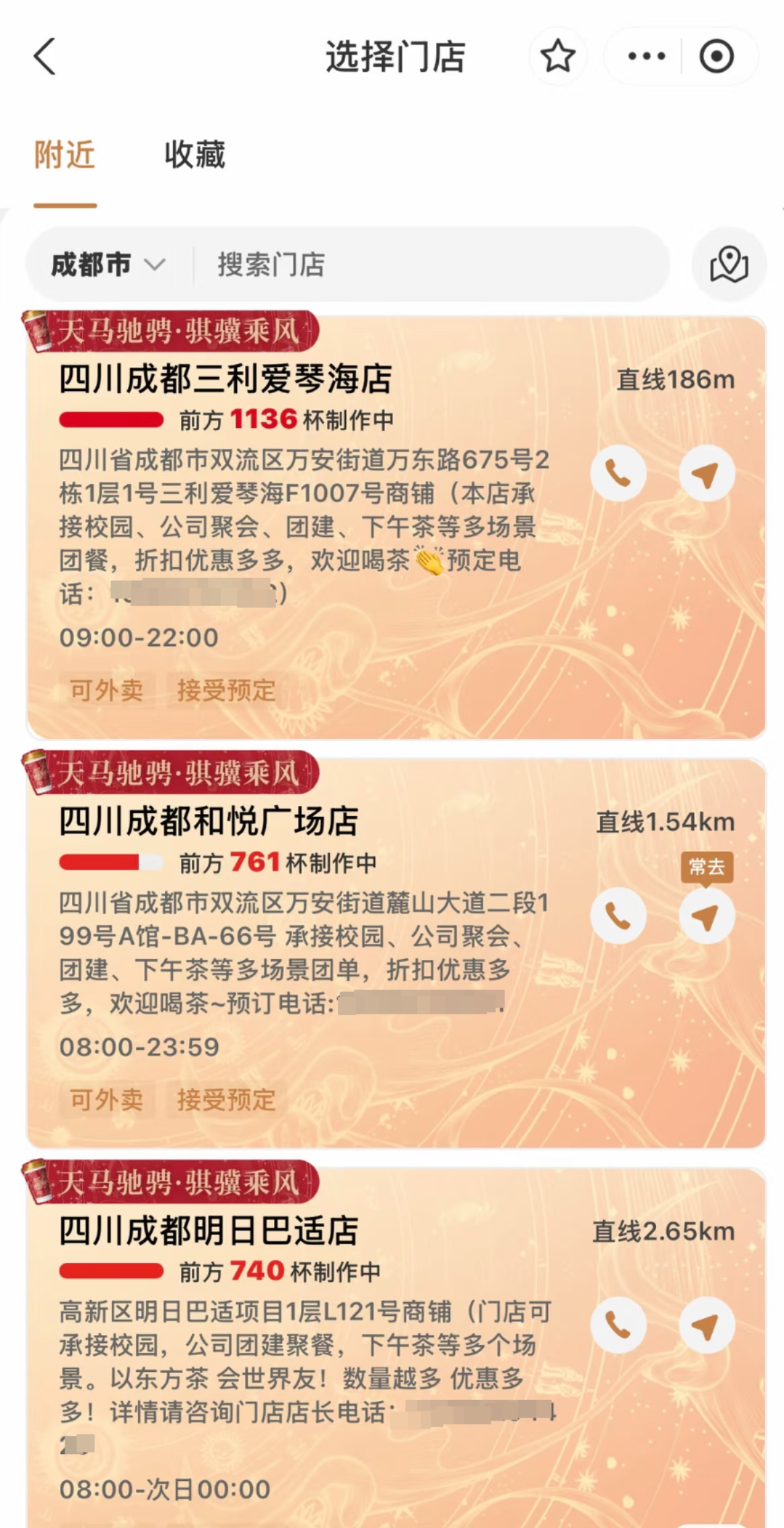Navigate to 和悦广场店 location

pos(706,916)
